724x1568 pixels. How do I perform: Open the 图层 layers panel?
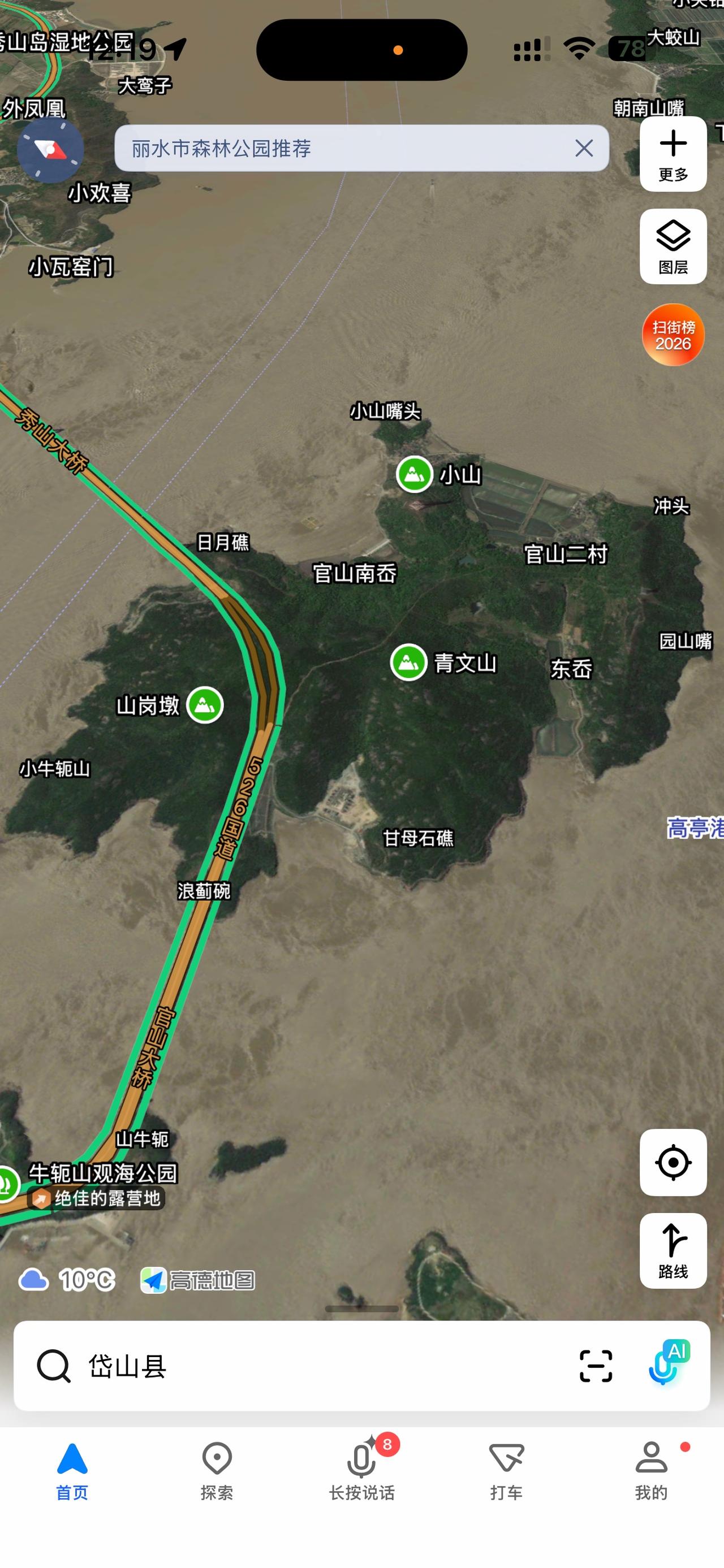tap(673, 246)
